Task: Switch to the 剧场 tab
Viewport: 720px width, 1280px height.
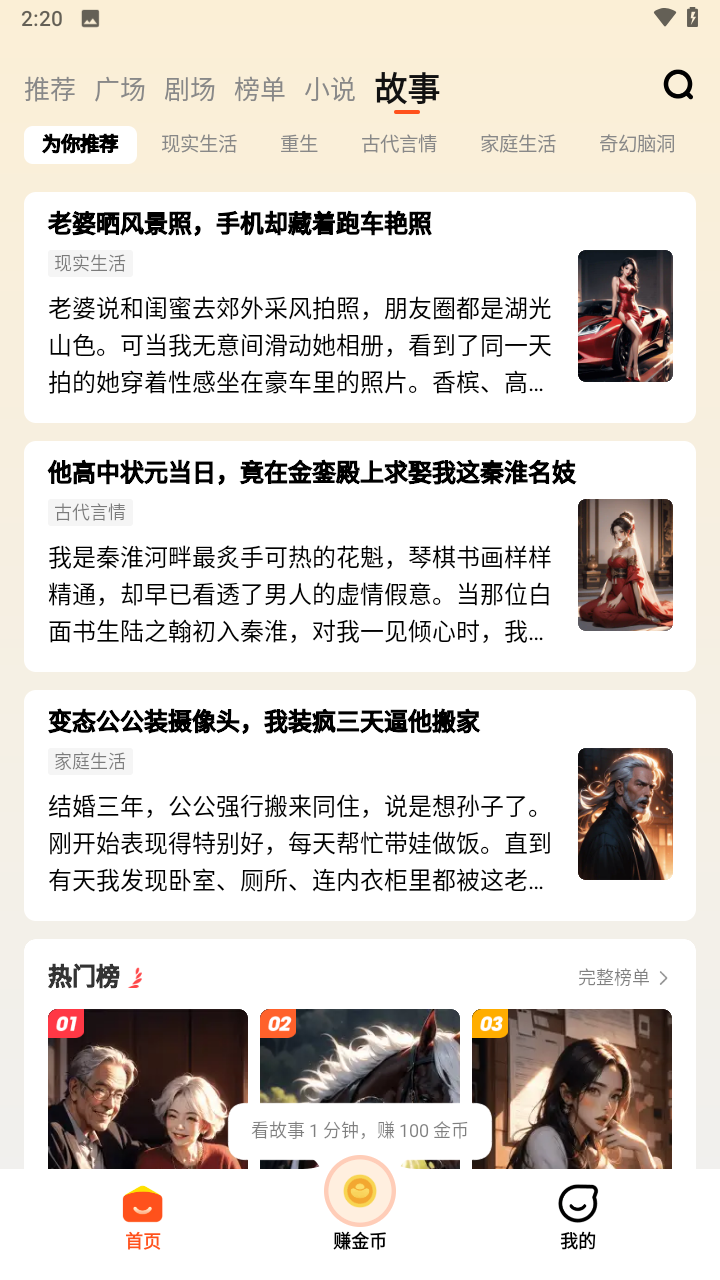Action: (190, 89)
